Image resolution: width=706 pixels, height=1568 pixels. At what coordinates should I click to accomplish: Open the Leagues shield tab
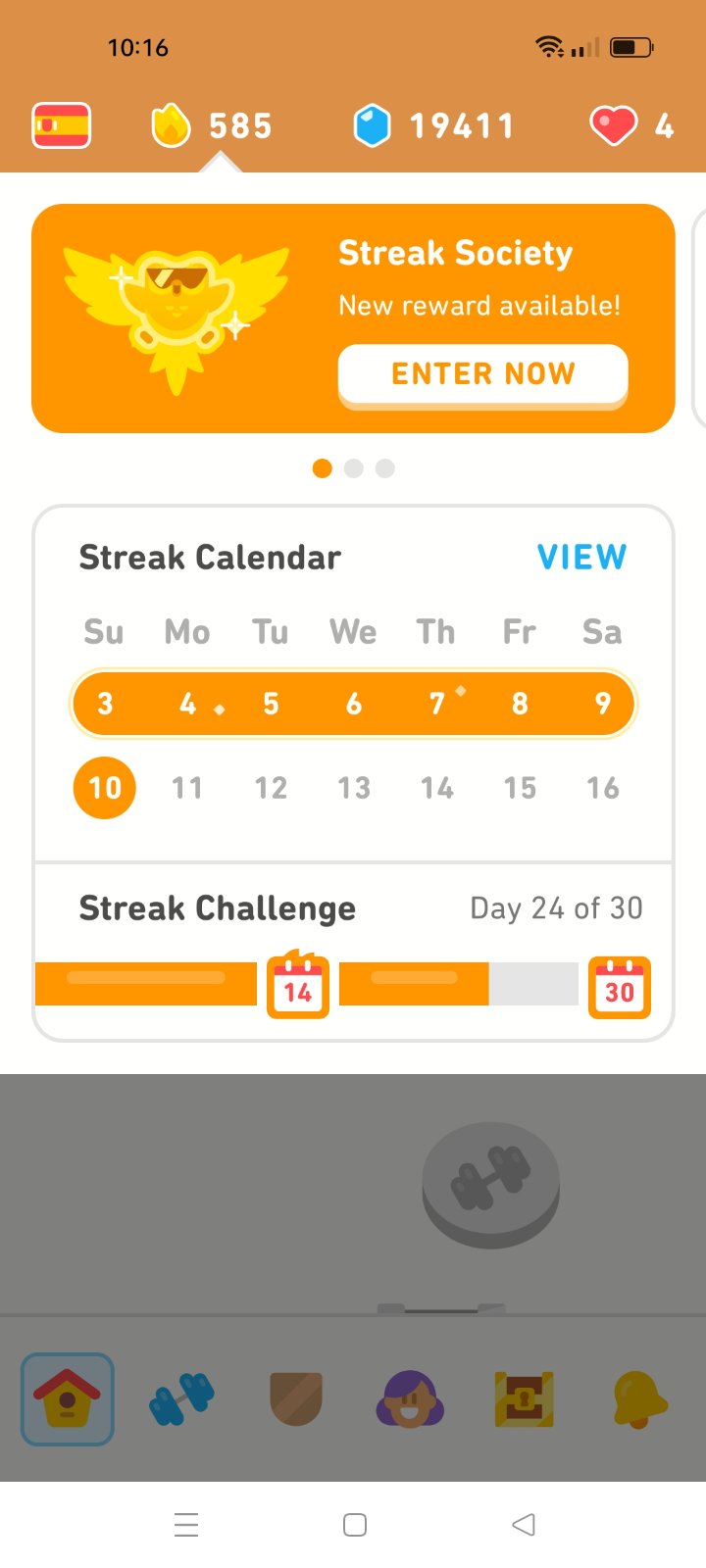click(x=296, y=1398)
